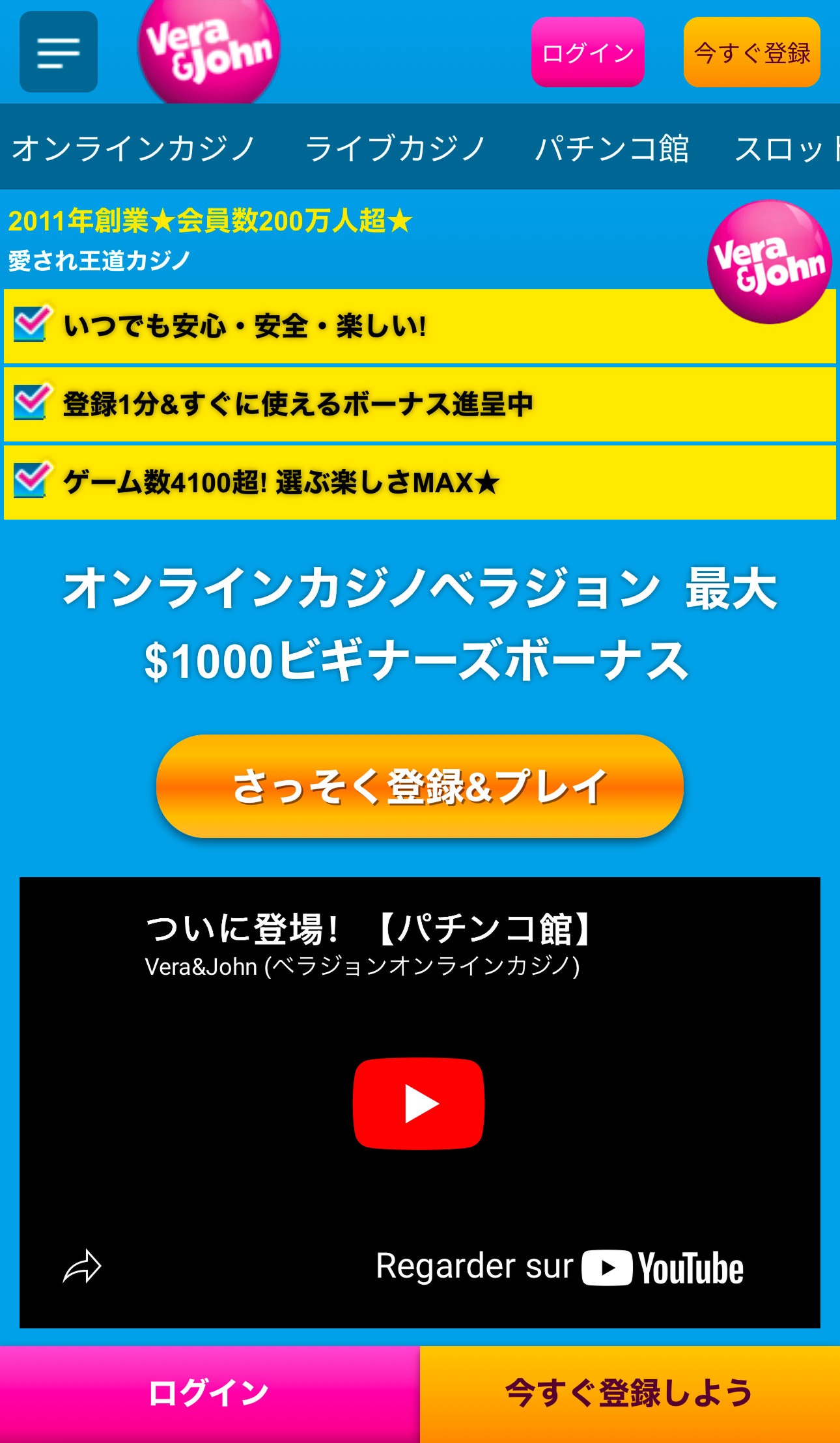This screenshot has height=1443, width=840.
Task: Tap the bottom ログイン button
Action: 210,1394
